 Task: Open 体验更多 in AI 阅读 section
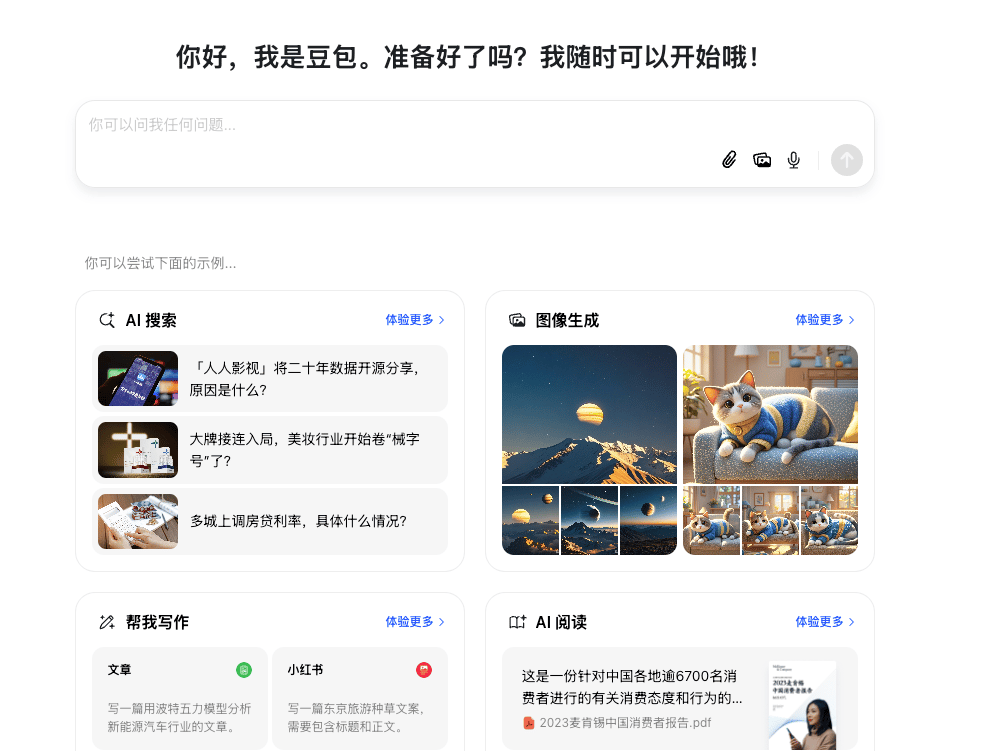(825, 622)
